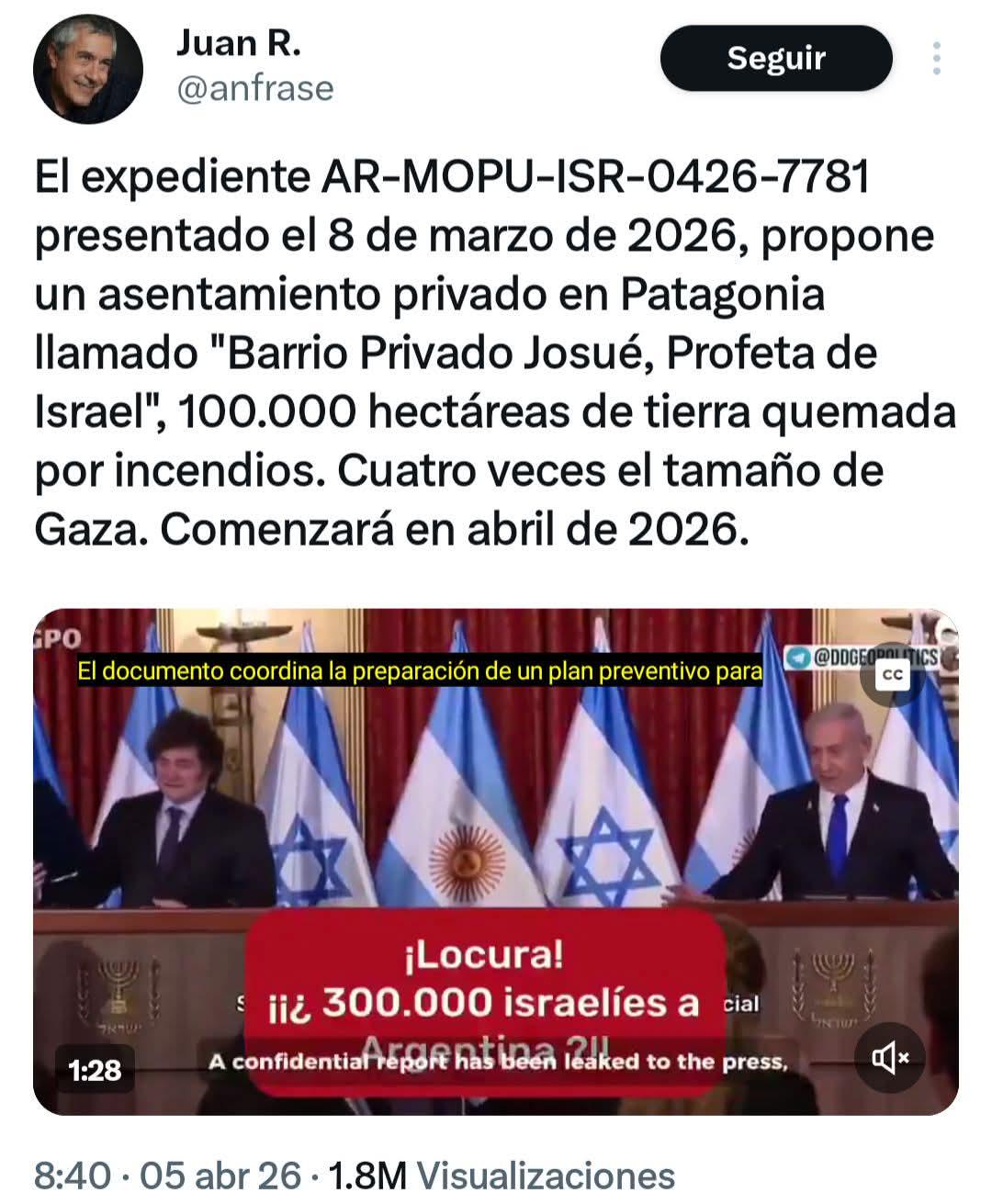Toggle closed captions on the video
992x1204 pixels.
(892, 675)
